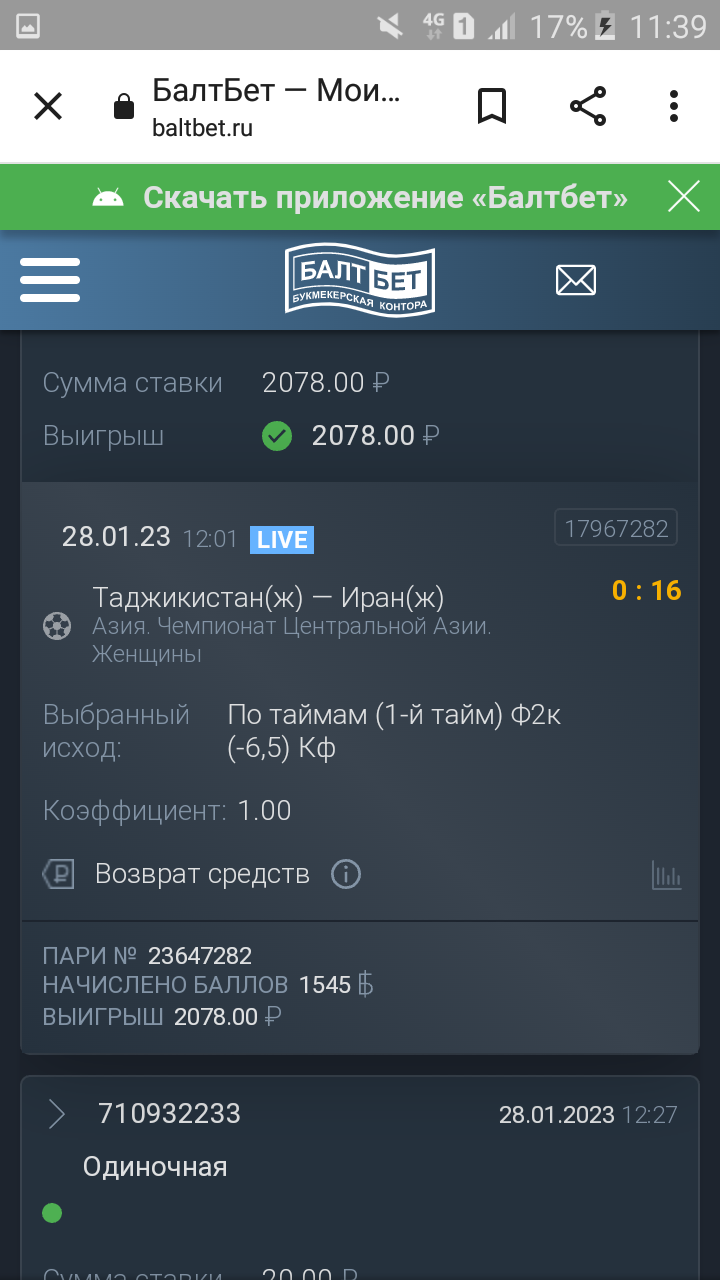Open the browser overflow menu
The width and height of the screenshot is (720, 1280).
674,106
